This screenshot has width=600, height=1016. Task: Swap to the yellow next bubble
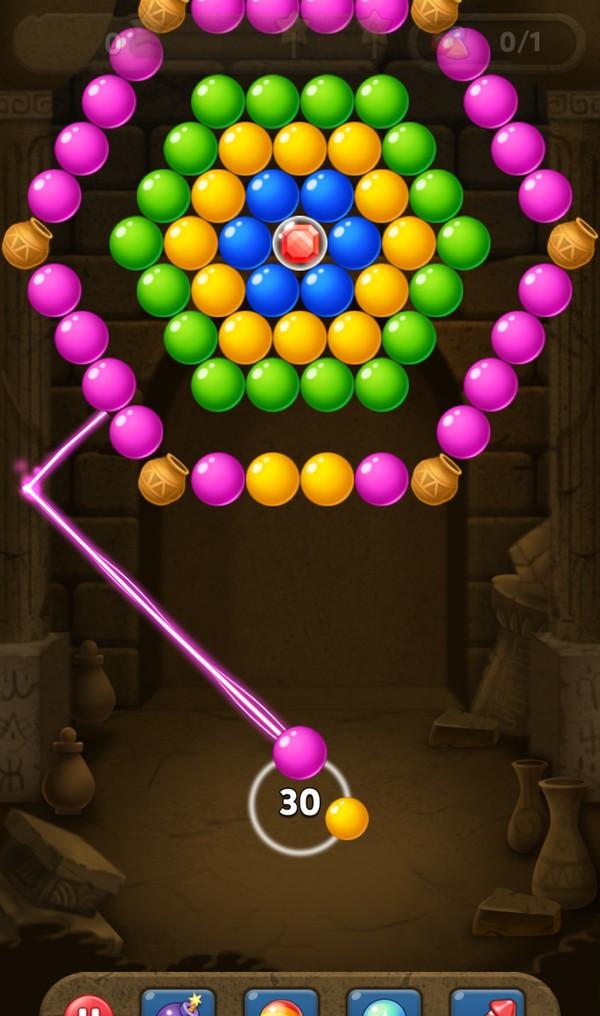click(347, 818)
